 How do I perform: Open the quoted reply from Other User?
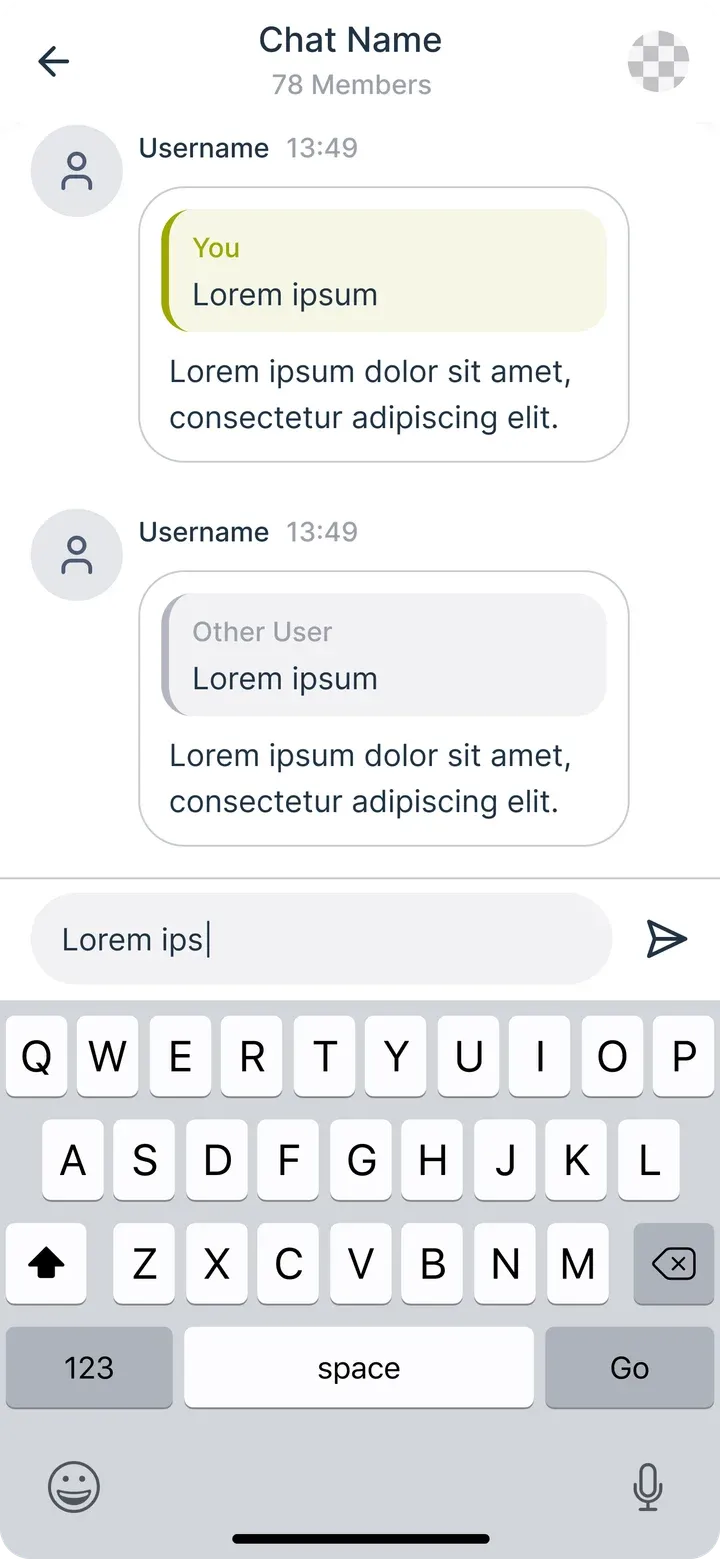384,654
